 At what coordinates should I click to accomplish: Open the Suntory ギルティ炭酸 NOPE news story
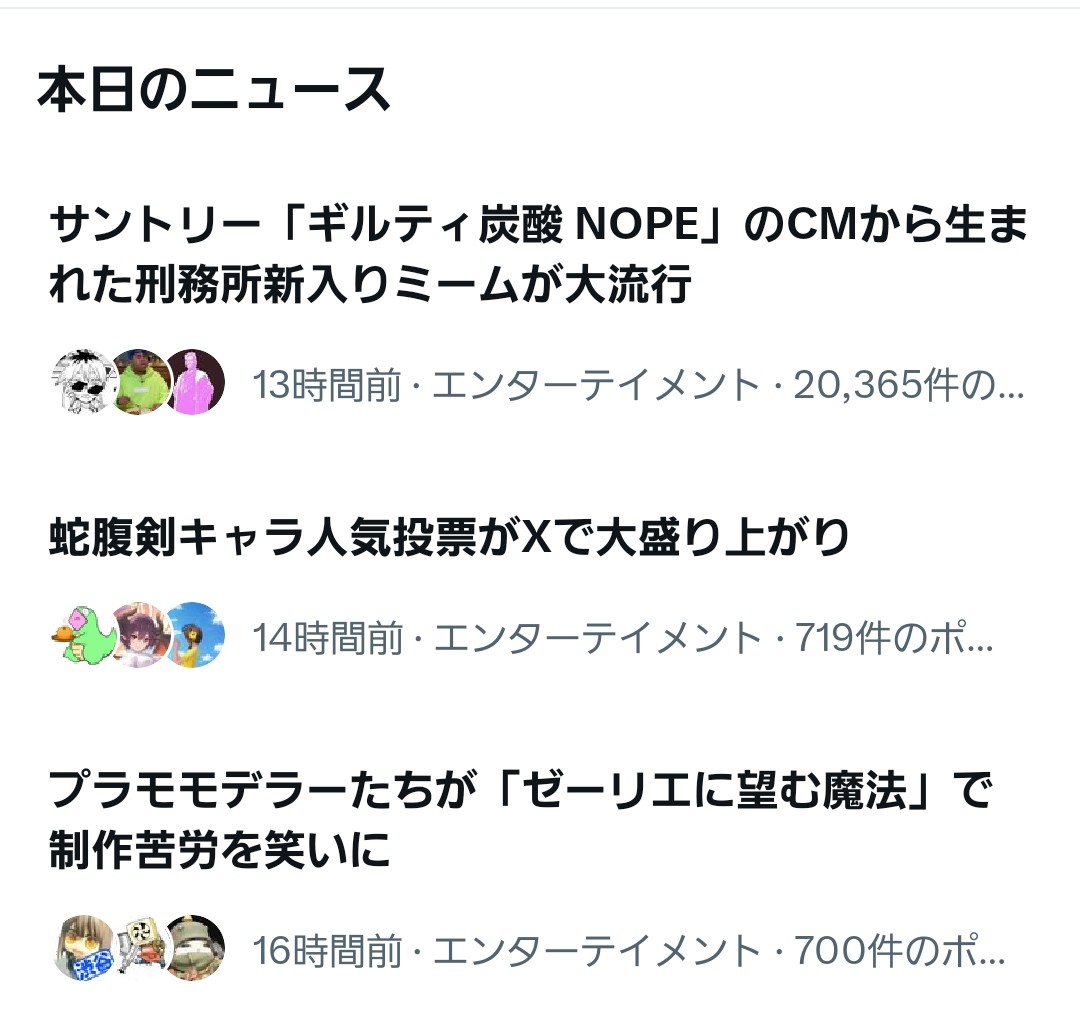(x=538, y=254)
